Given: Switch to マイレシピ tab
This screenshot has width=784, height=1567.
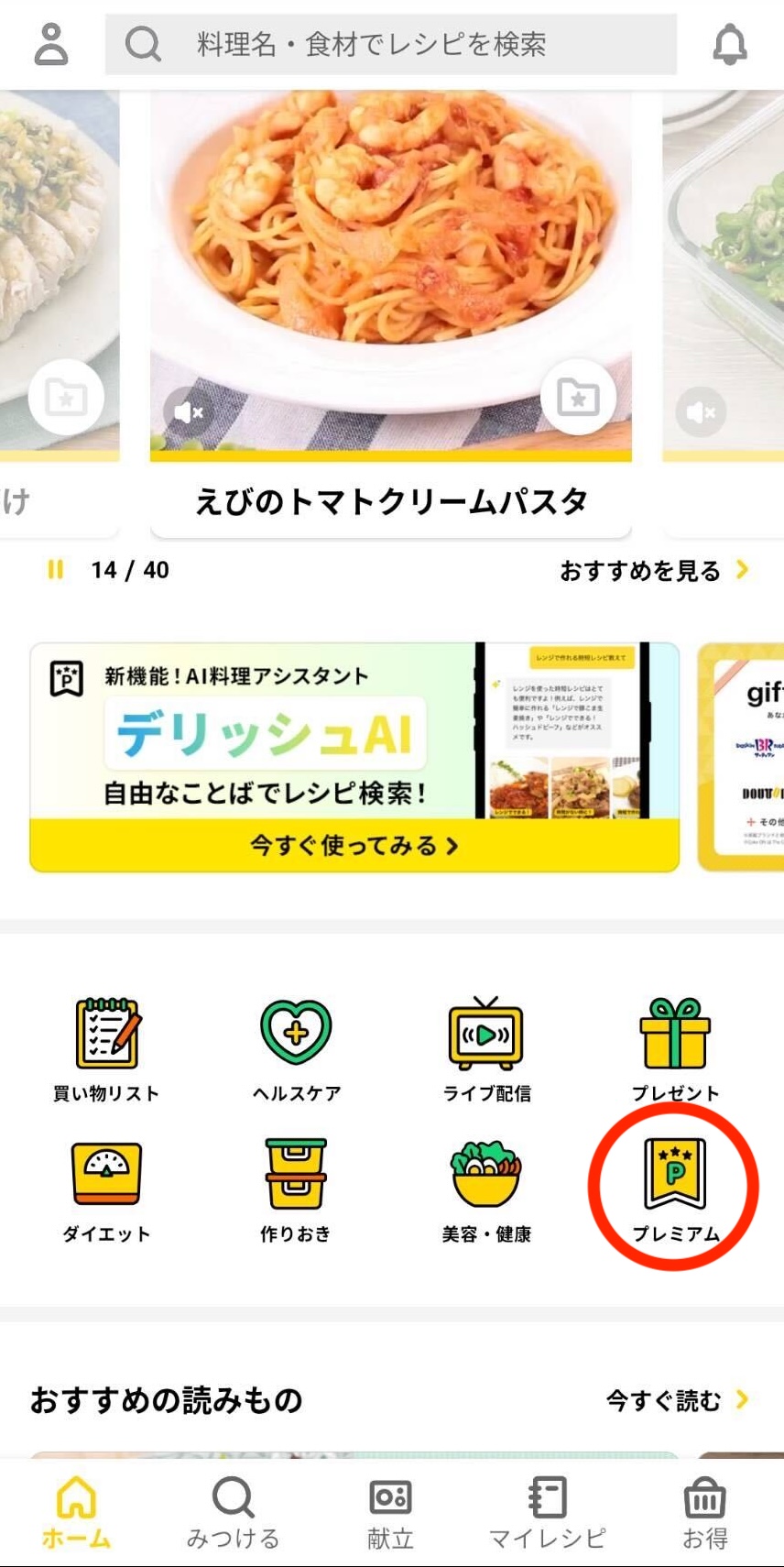Looking at the screenshot, I should click(548, 1512).
